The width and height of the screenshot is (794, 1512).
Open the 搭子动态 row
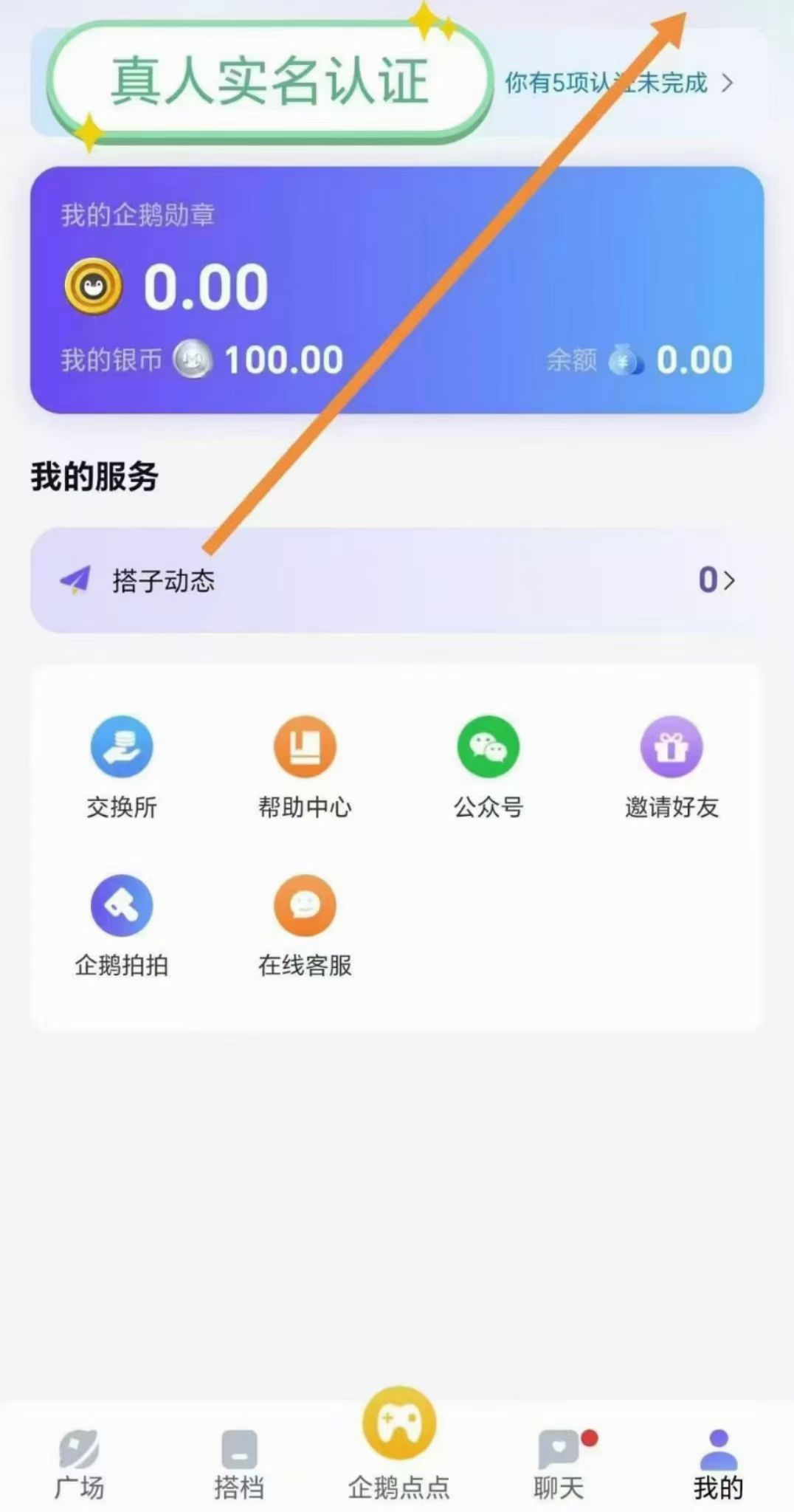tap(396, 580)
